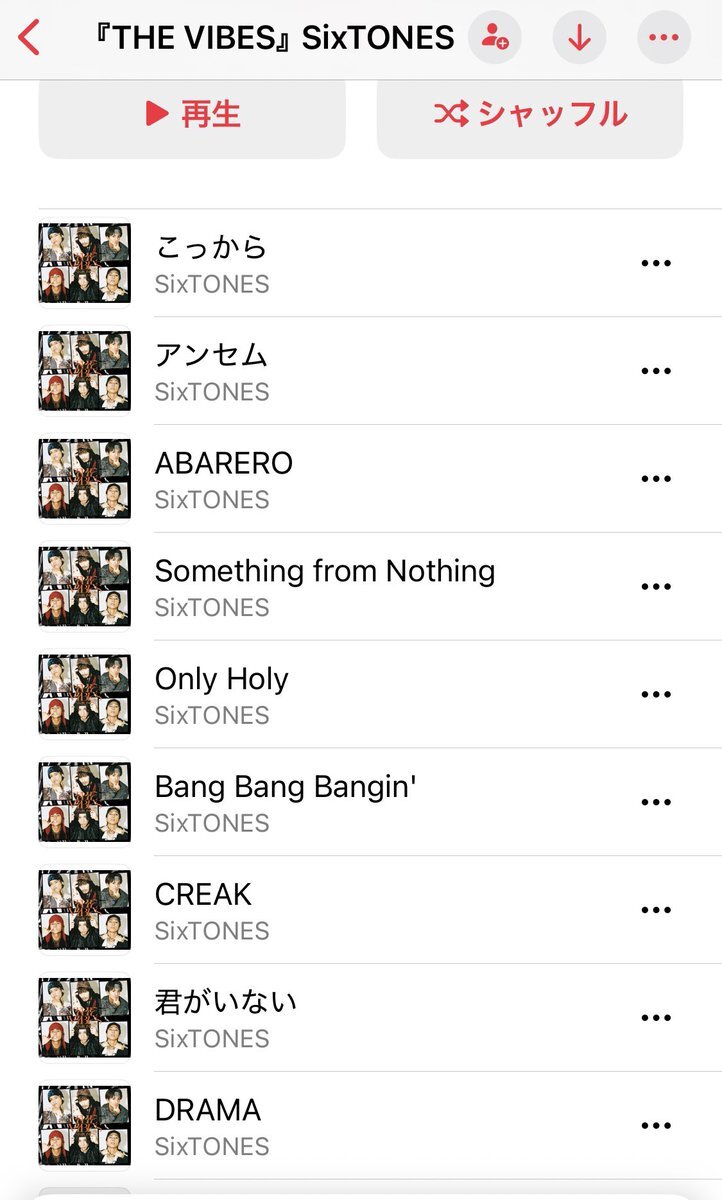
Task: Go back using the red arrow
Action: pos(30,38)
